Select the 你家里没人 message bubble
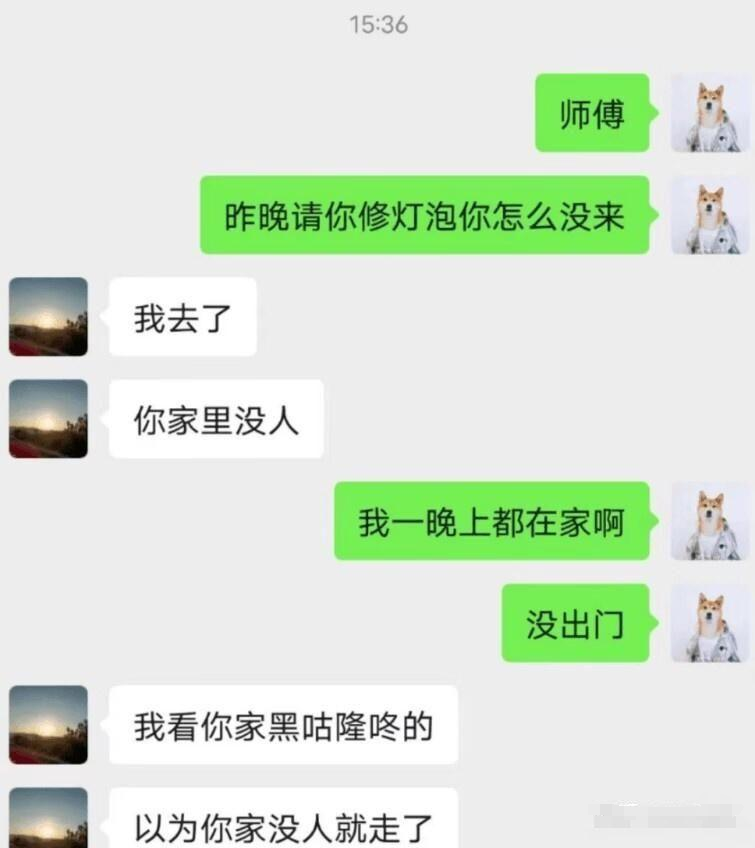The width and height of the screenshot is (755, 848). 216,420
